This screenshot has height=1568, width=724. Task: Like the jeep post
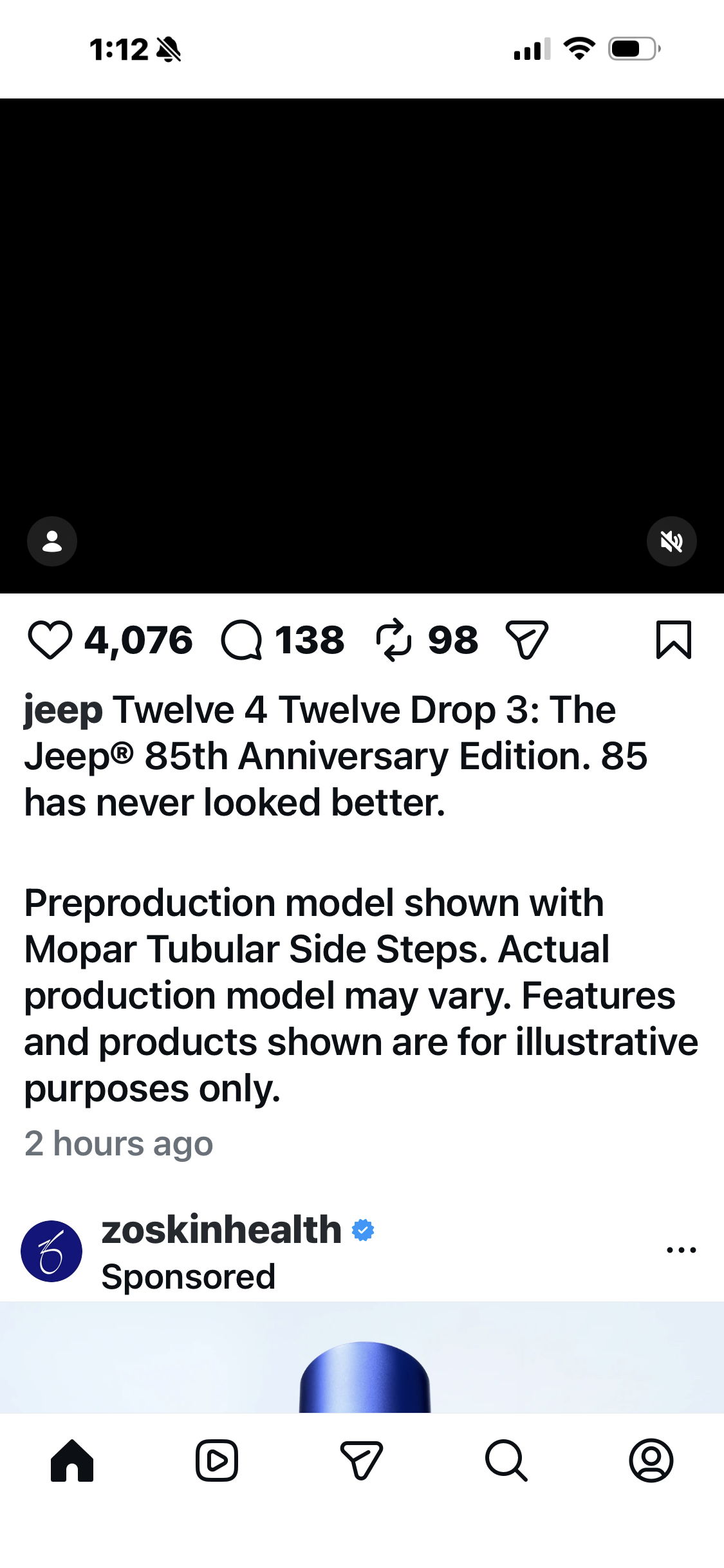(50, 640)
